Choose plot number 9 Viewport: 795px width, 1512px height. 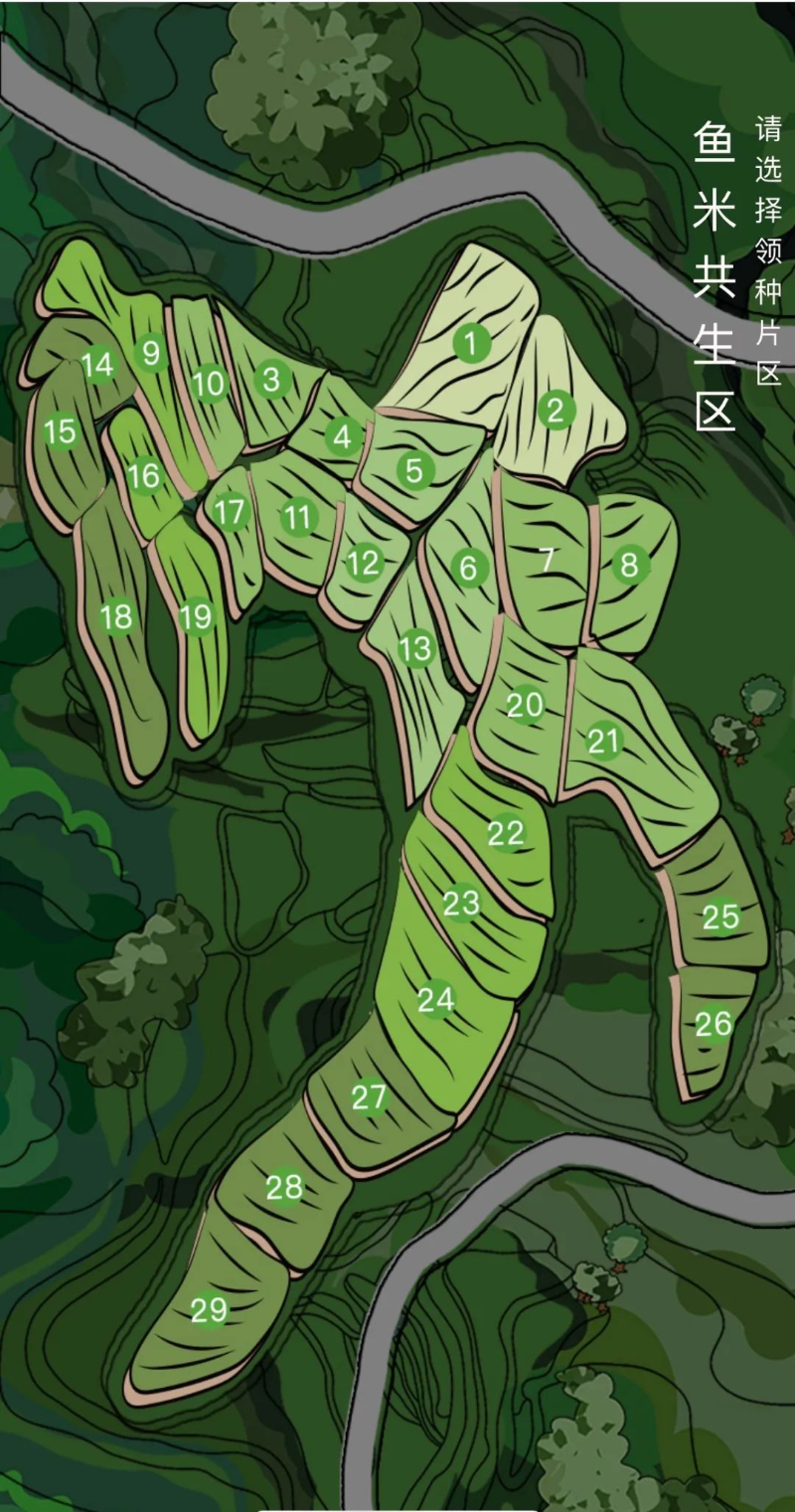150,353
